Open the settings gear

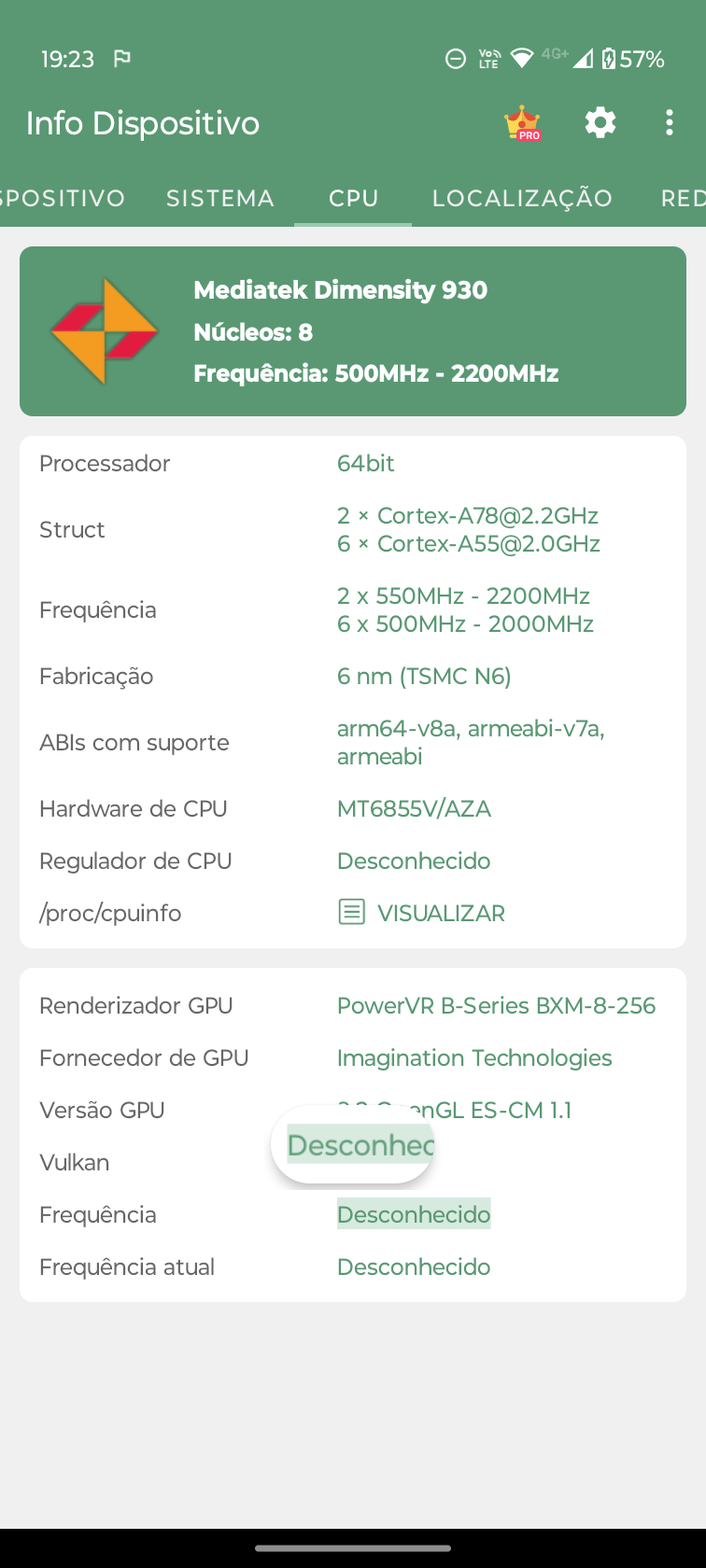600,123
